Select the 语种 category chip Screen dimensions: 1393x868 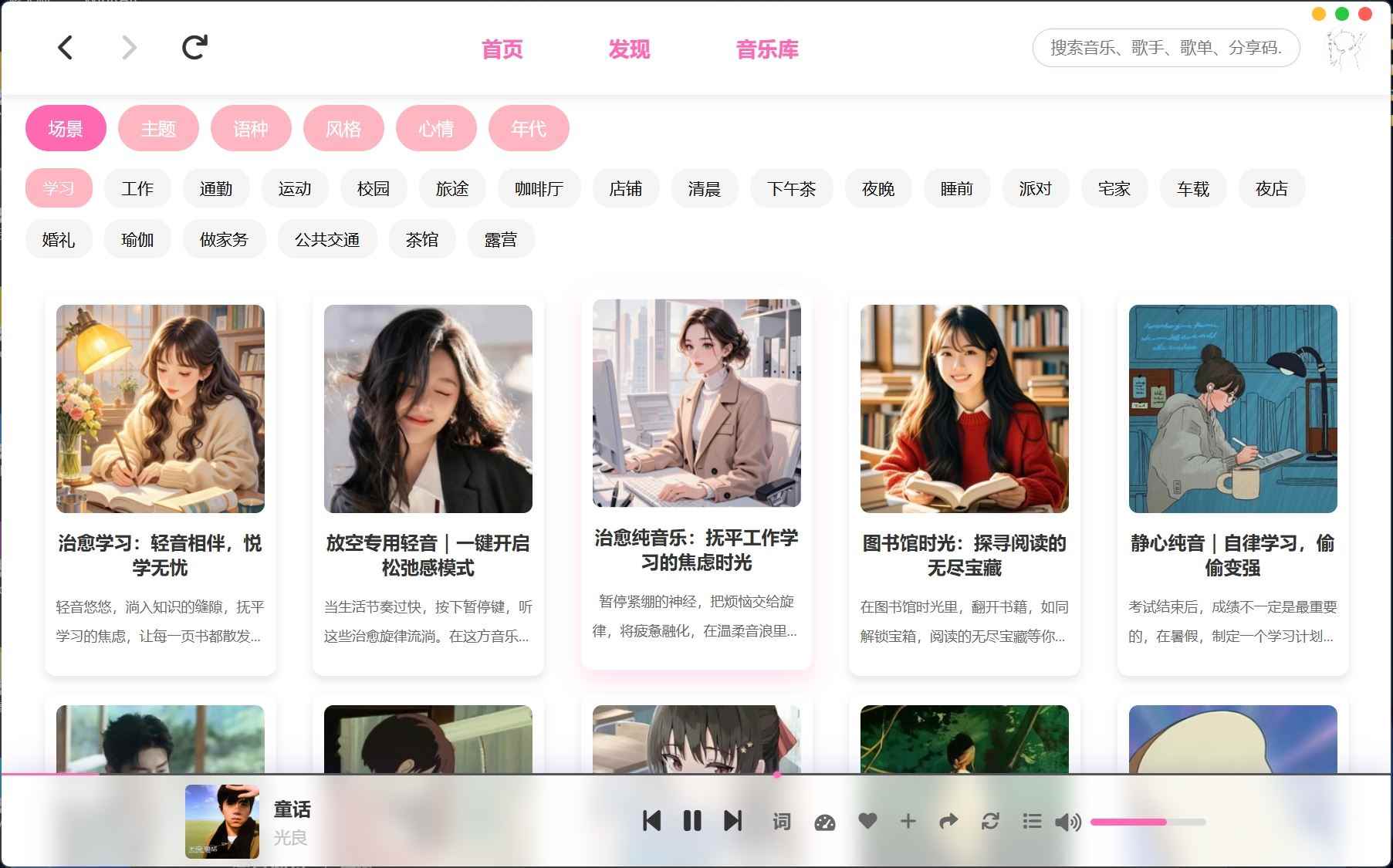coord(251,128)
